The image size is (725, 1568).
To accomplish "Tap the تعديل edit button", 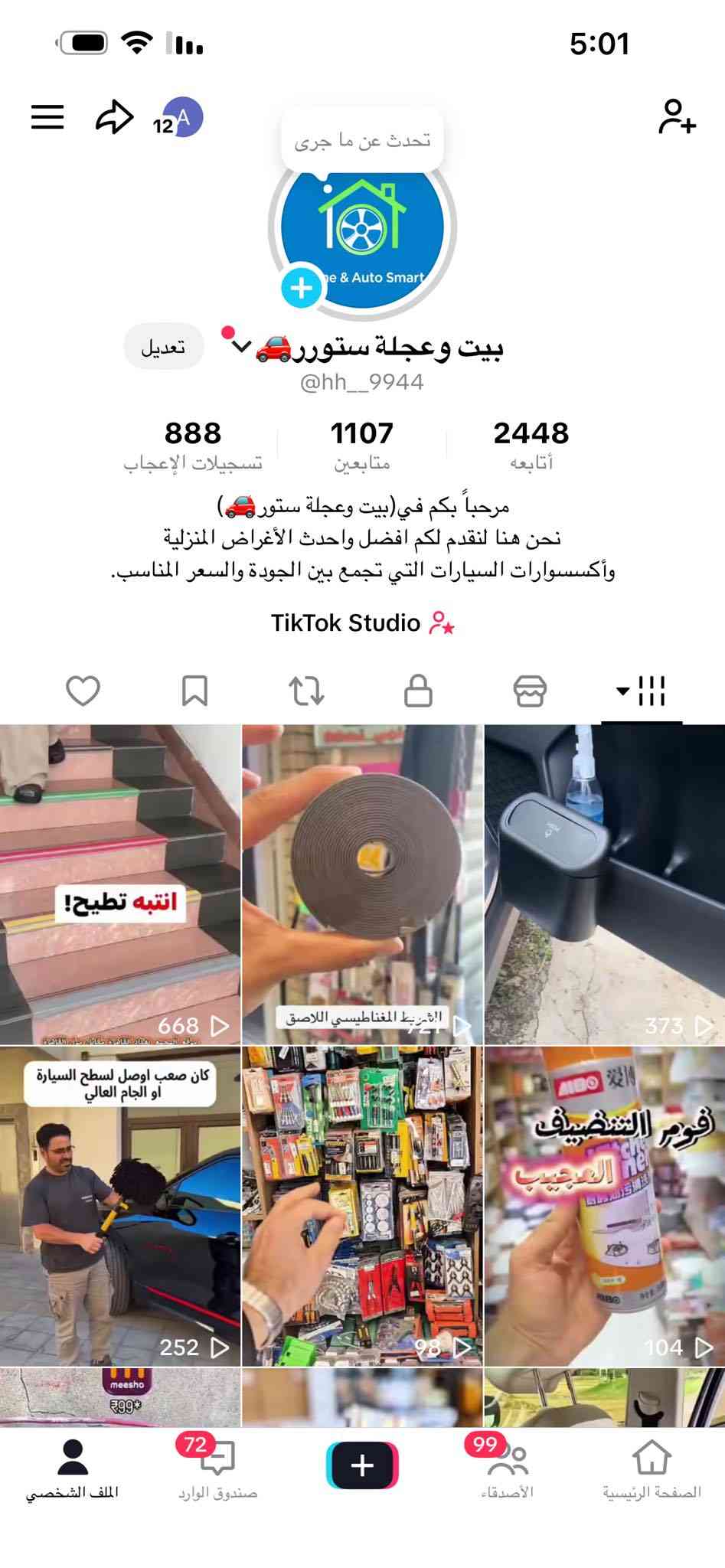I will [164, 347].
